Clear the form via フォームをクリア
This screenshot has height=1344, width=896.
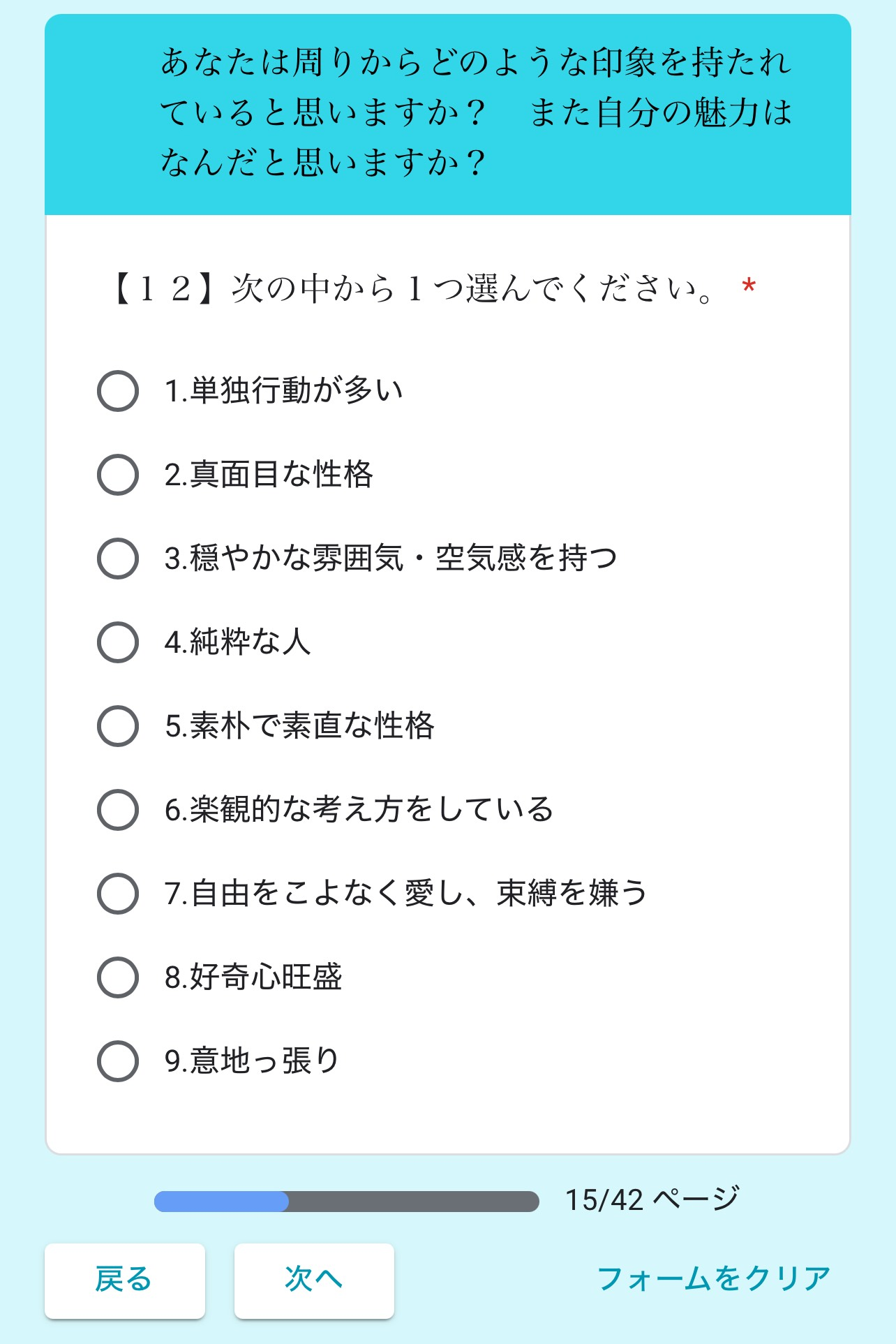click(x=714, y=1279)
